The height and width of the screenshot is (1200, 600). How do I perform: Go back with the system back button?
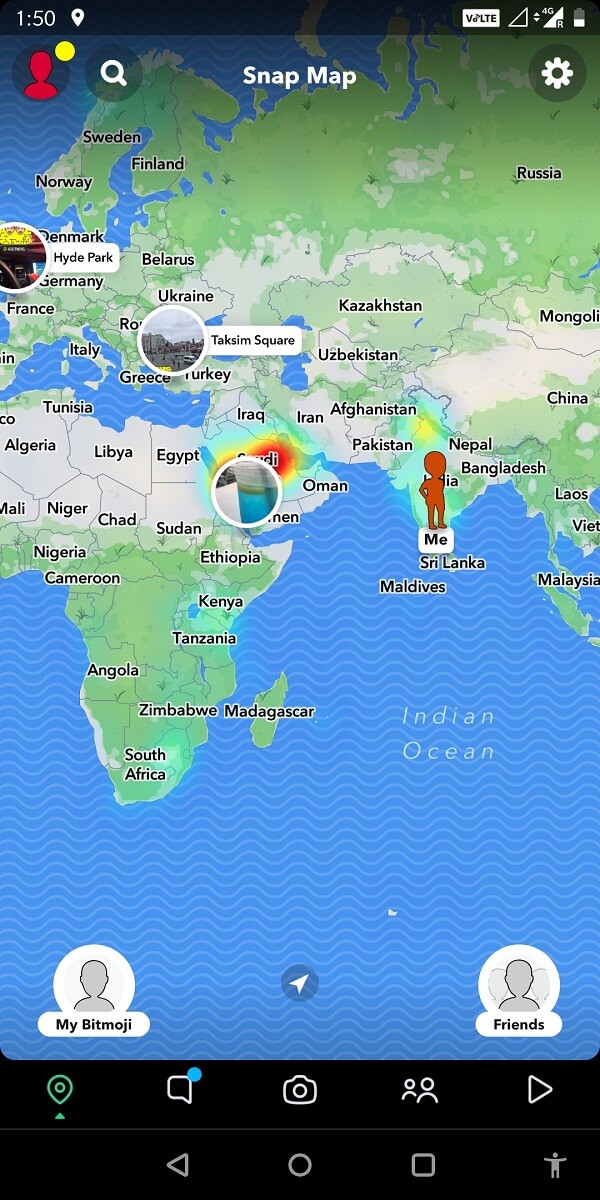click(x=178, y=1165)
